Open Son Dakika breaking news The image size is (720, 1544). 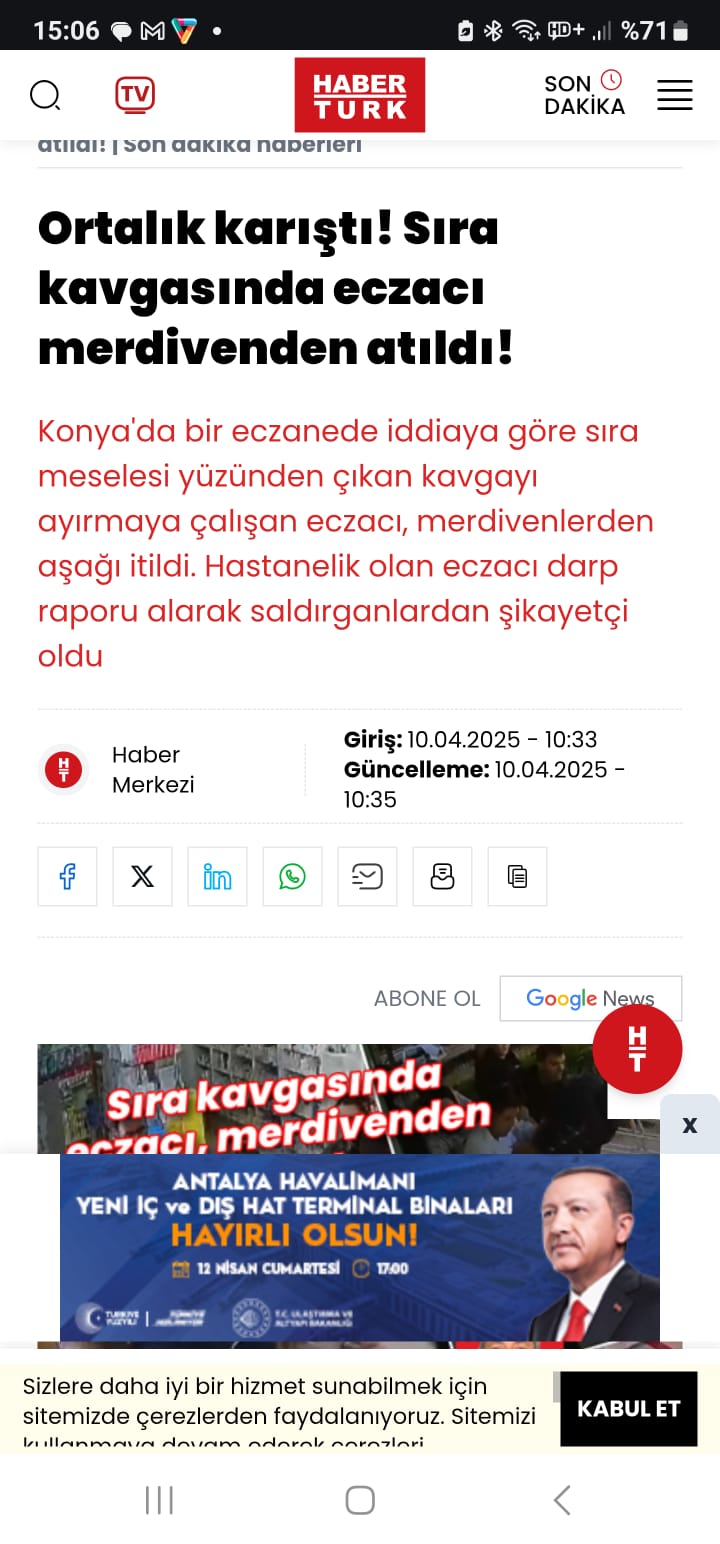click(x=584, y=94)
